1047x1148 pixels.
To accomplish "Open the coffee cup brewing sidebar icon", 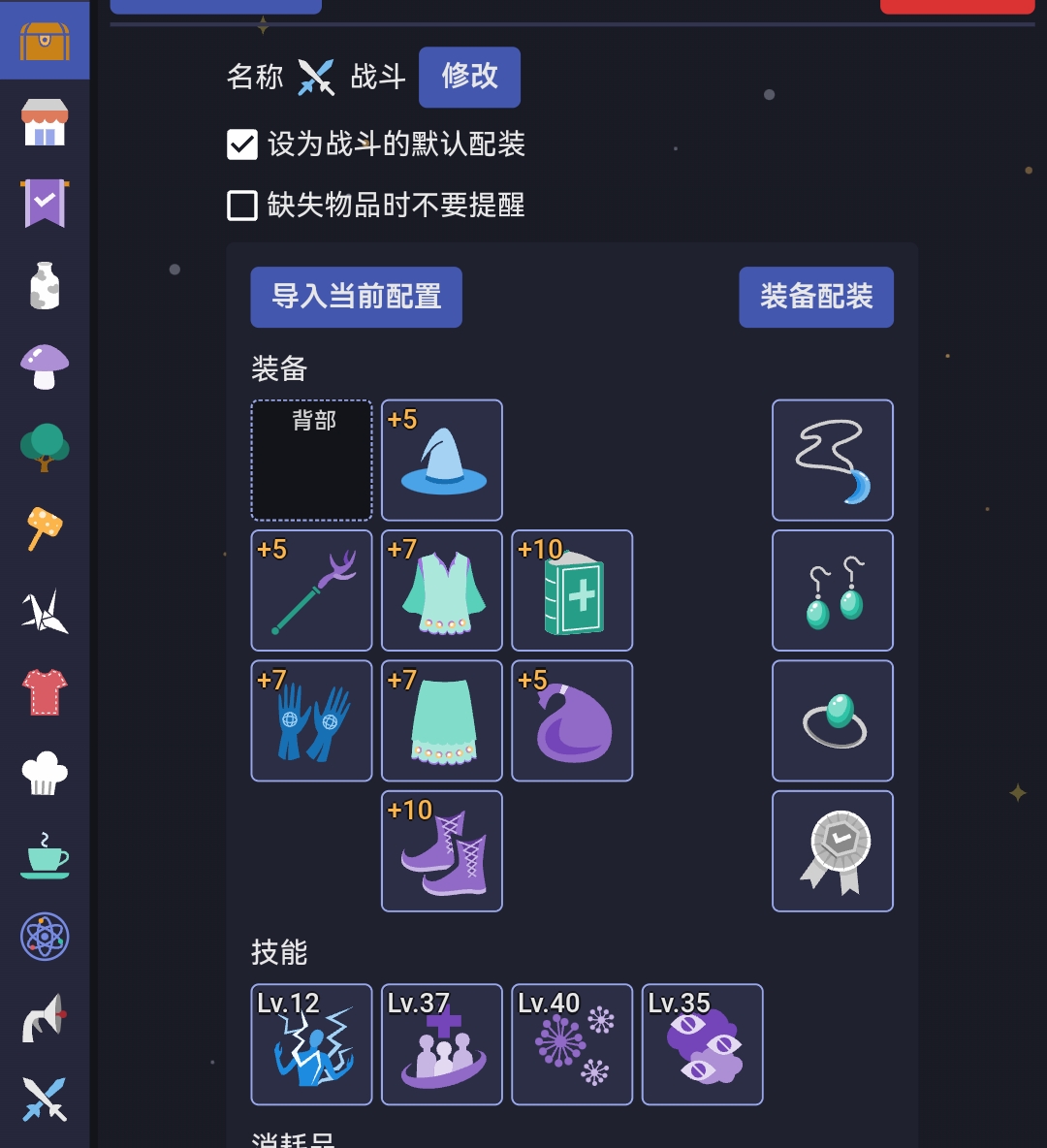I will [45, 855].
